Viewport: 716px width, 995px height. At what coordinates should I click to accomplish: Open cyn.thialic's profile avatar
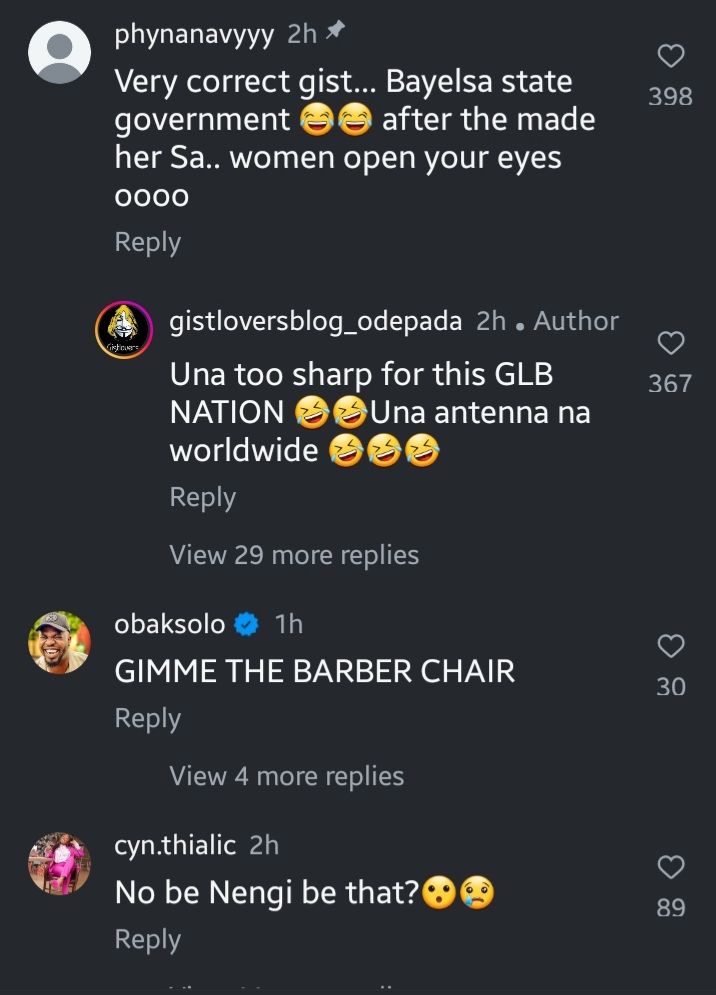point(60,863)
